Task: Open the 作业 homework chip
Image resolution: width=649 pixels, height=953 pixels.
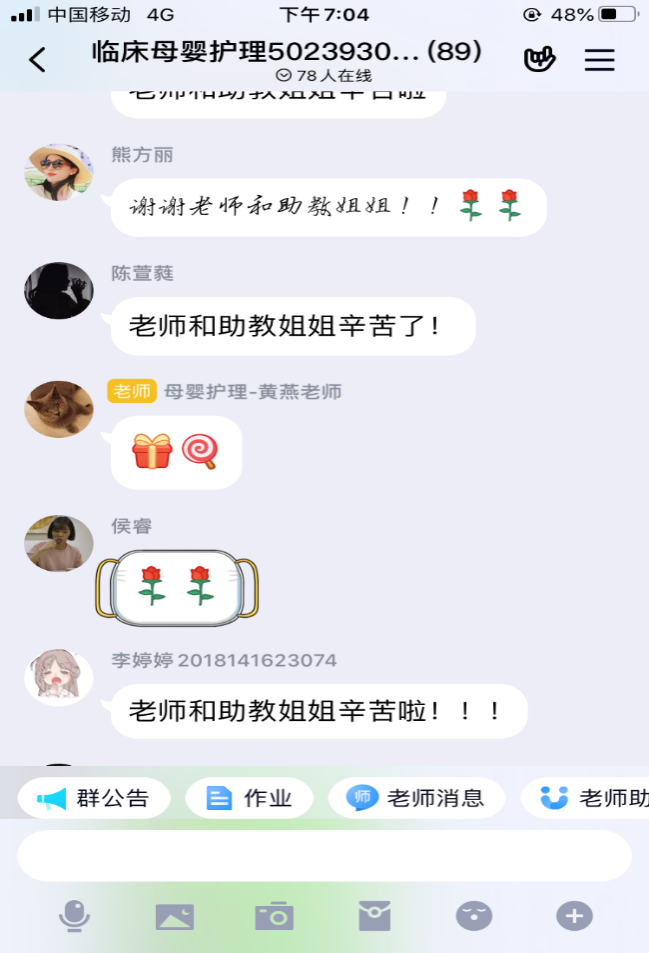Action: 249,798
